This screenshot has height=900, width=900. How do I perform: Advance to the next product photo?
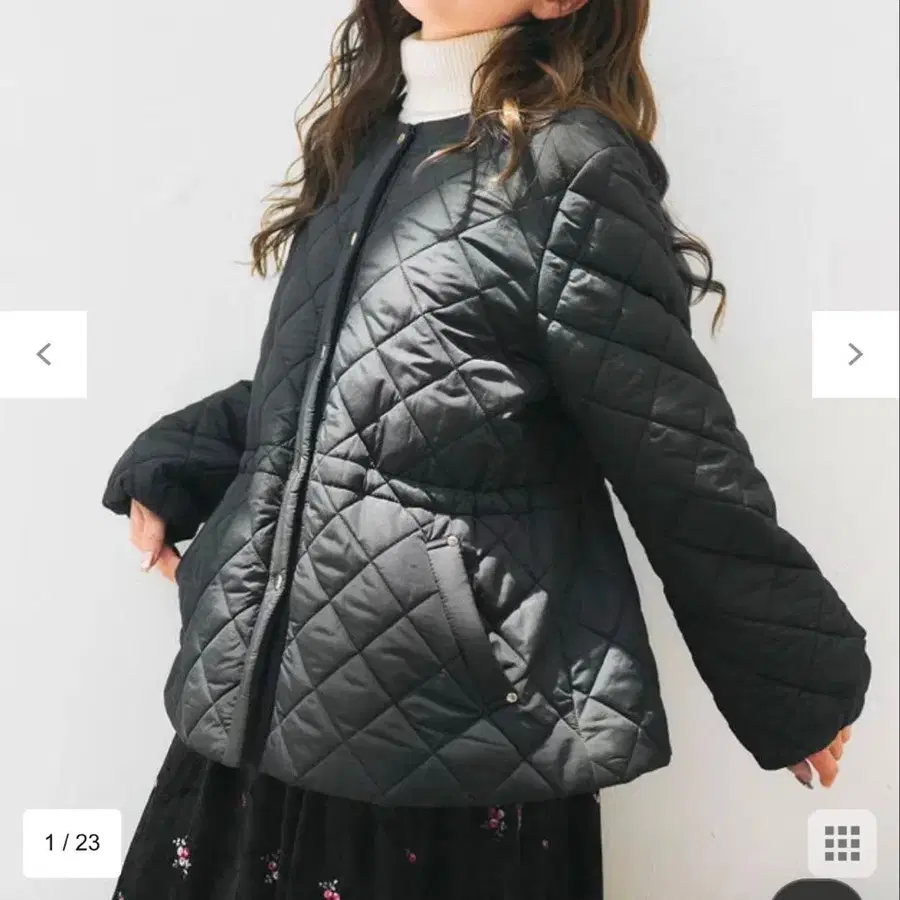click(x=855, y=354)
